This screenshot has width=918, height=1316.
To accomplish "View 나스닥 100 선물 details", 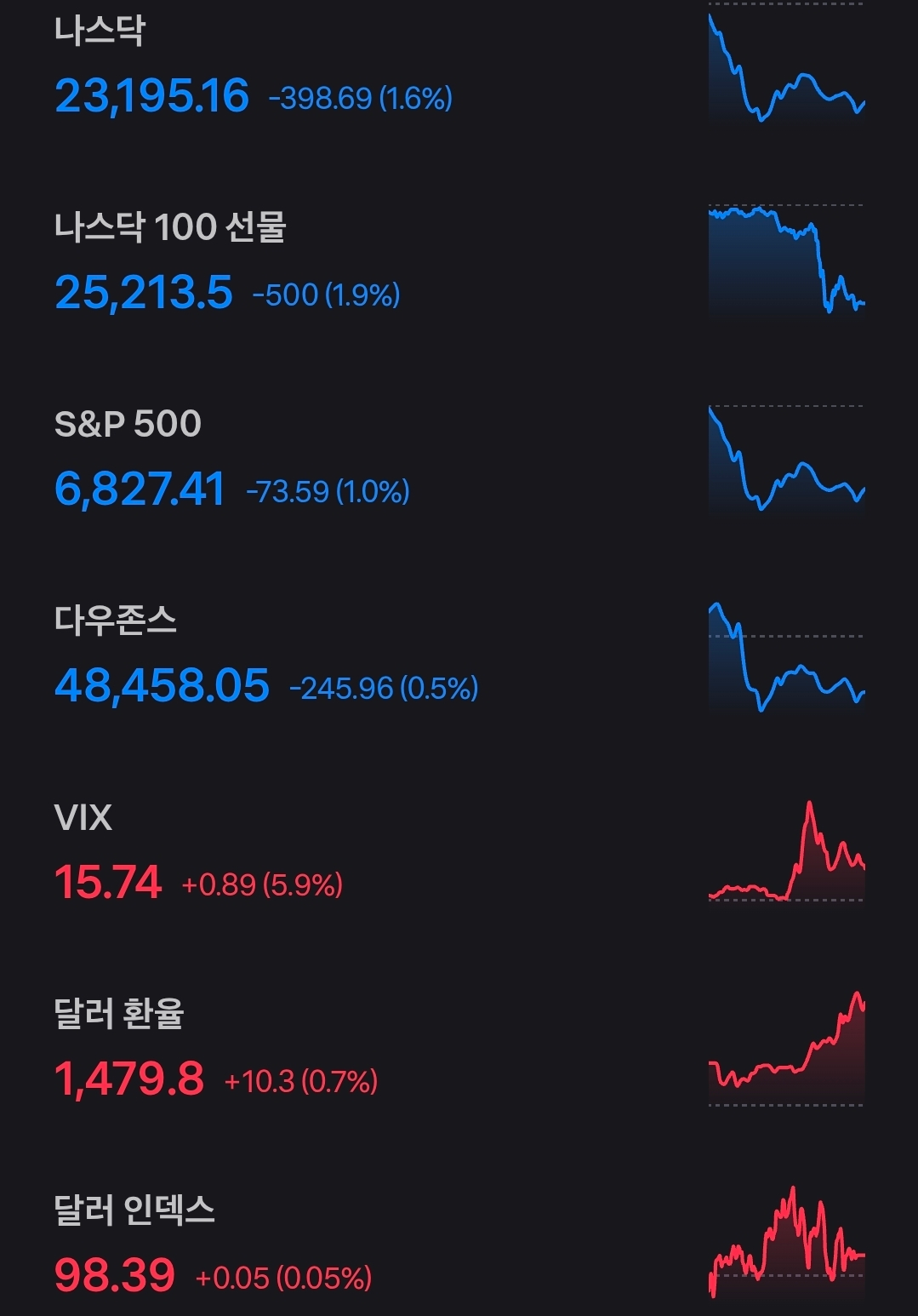I will (x=230, y=264).
